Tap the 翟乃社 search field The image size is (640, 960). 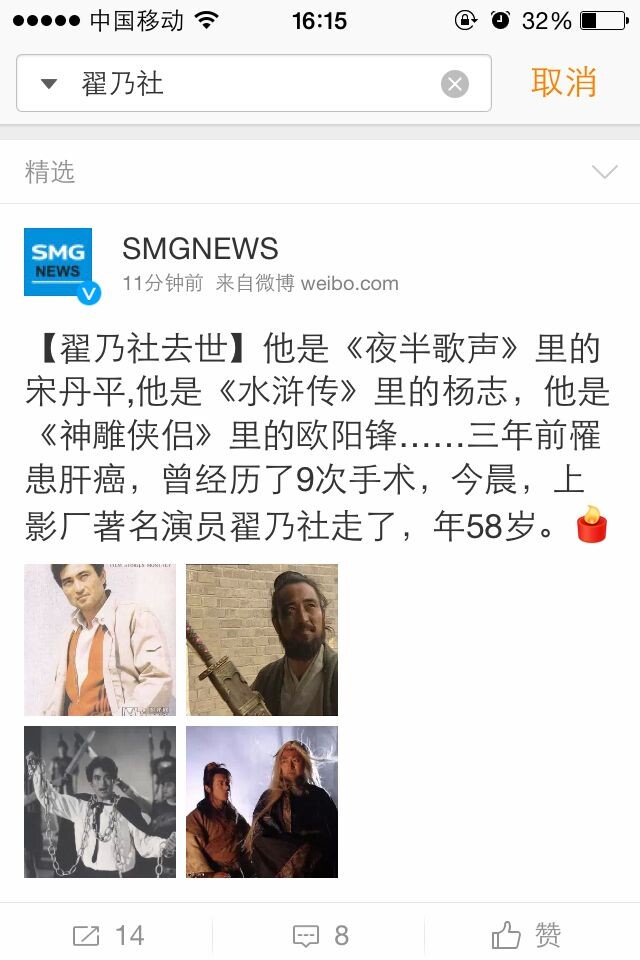click(250, 83)
